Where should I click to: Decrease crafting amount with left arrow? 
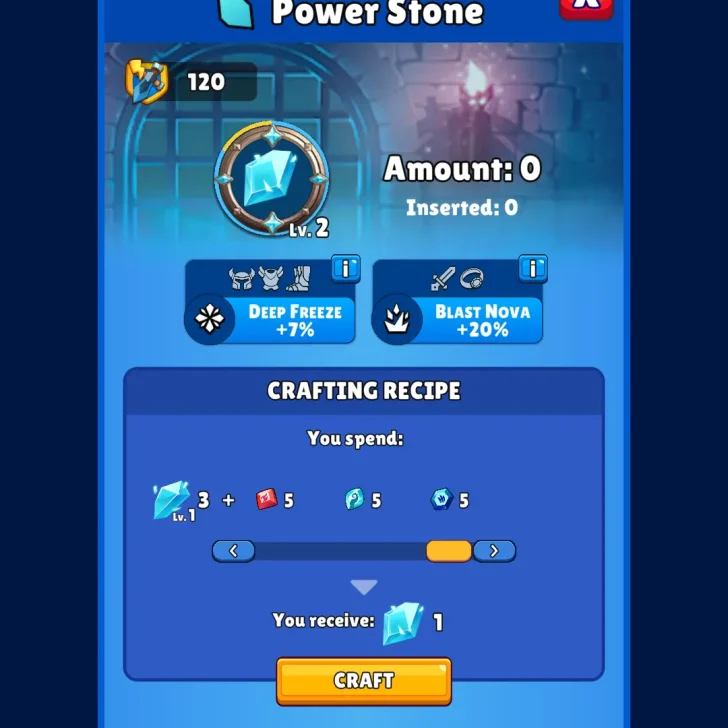(x=234, y=551)
